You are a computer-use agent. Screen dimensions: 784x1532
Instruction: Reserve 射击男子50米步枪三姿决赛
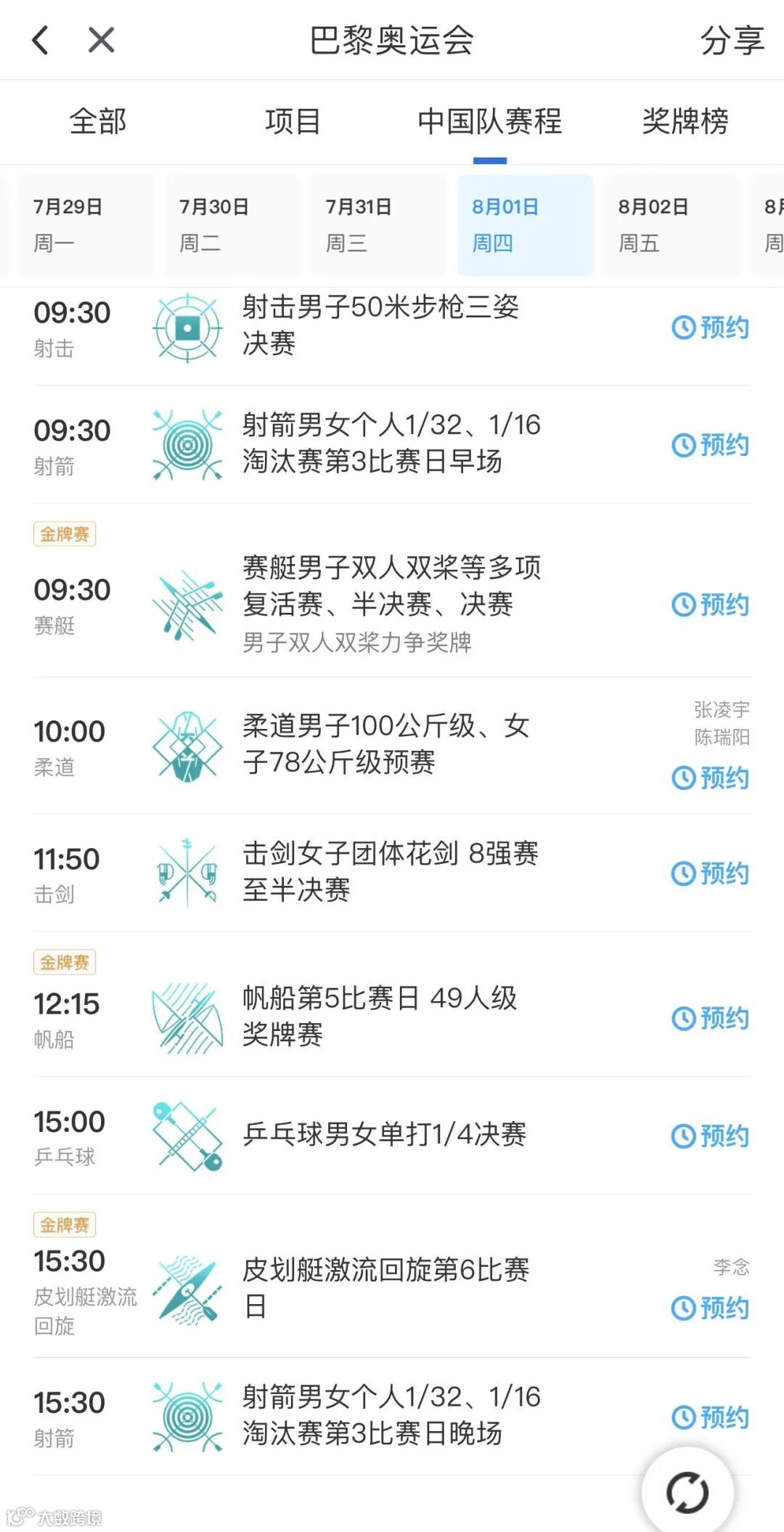pos(711,327)
